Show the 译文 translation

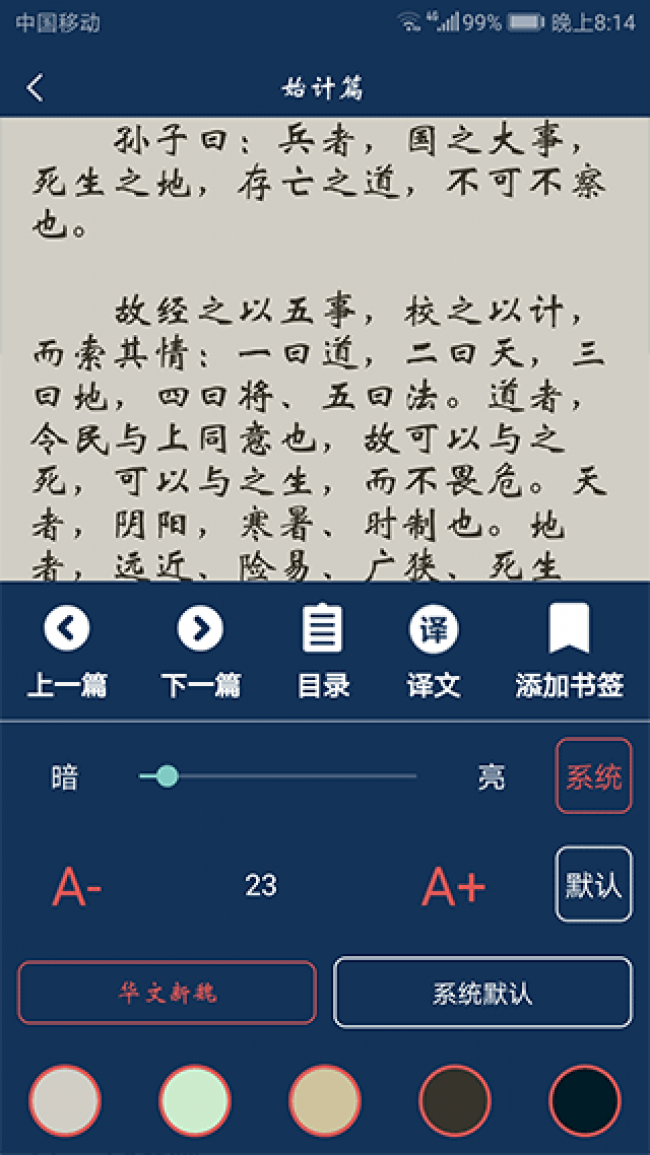433,651
